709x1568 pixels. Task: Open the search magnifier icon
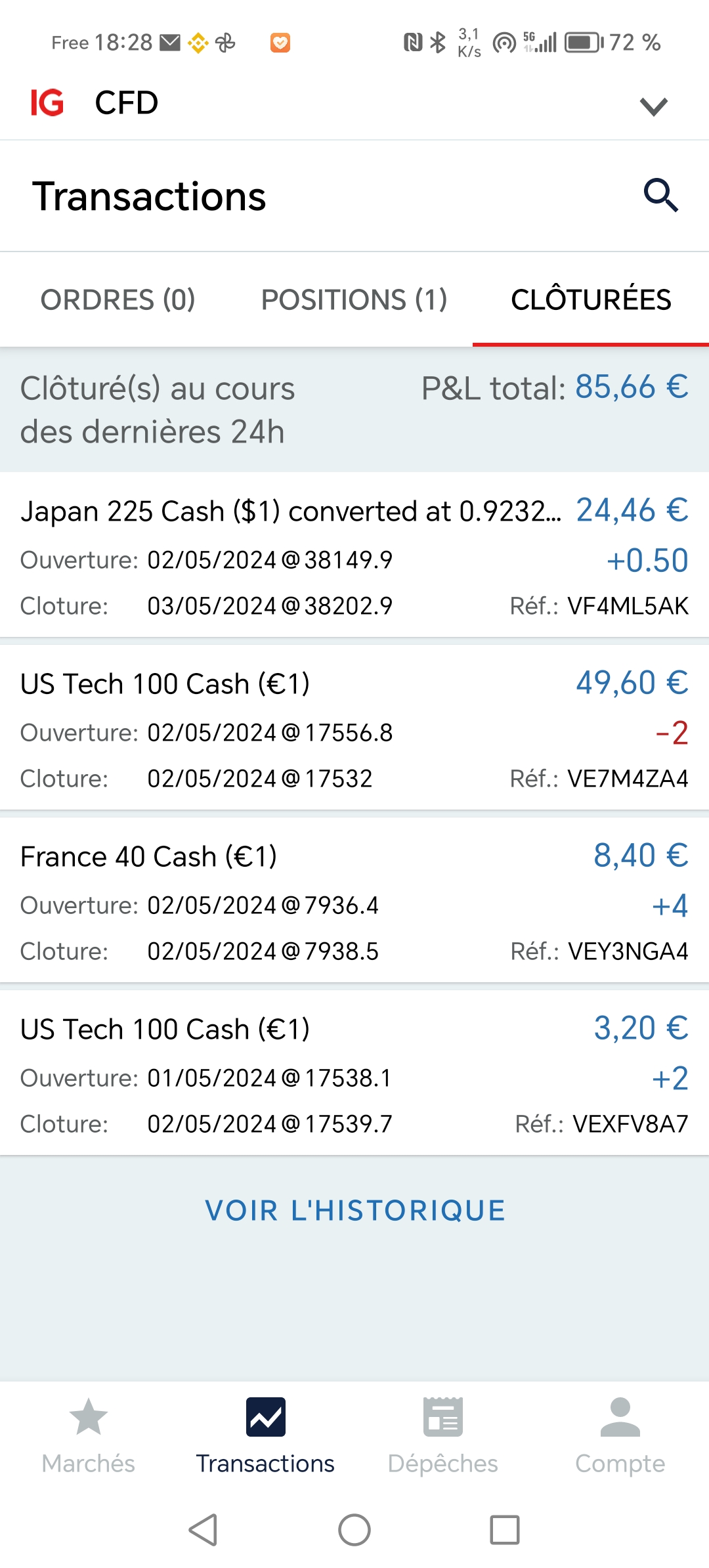[660, 196]
